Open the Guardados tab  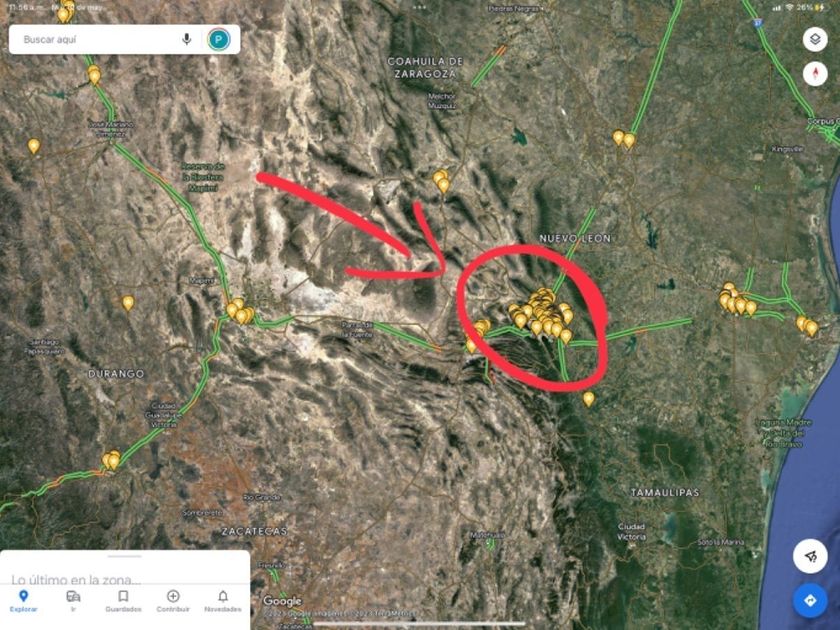123,601
